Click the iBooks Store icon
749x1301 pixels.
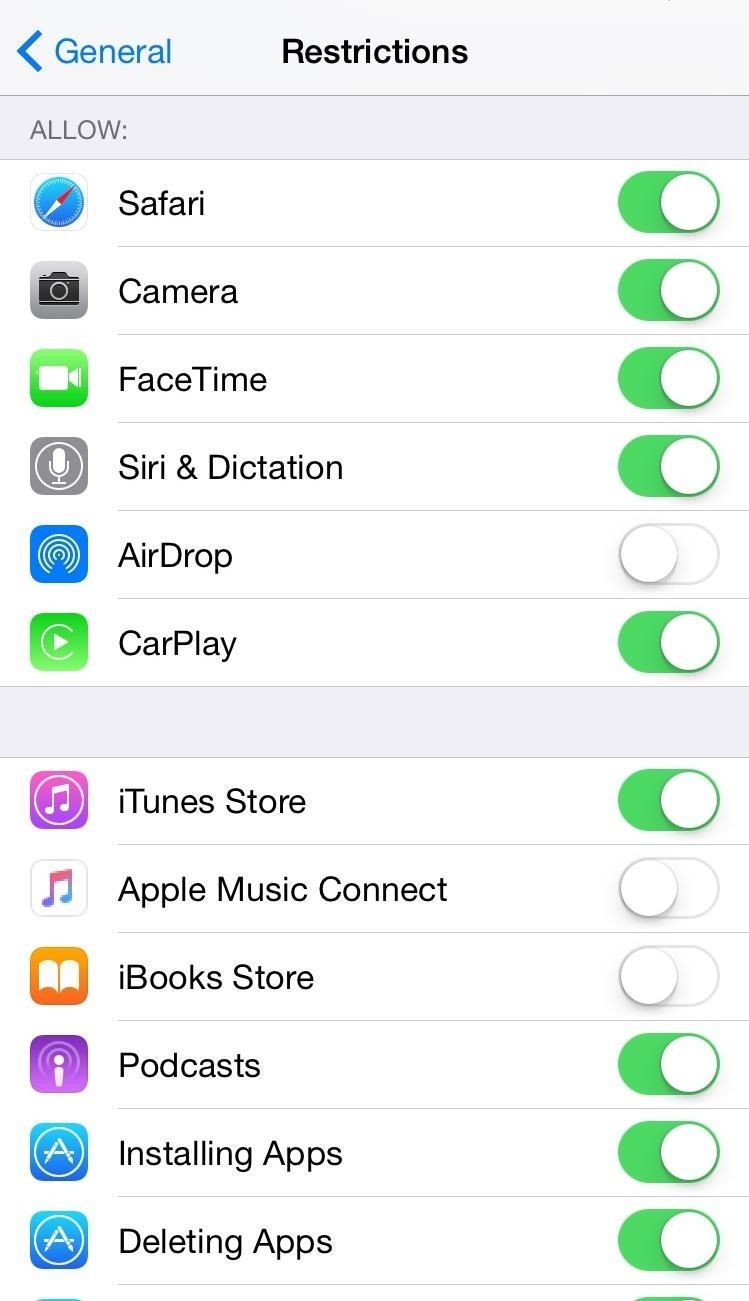click(x=58, y=976)
